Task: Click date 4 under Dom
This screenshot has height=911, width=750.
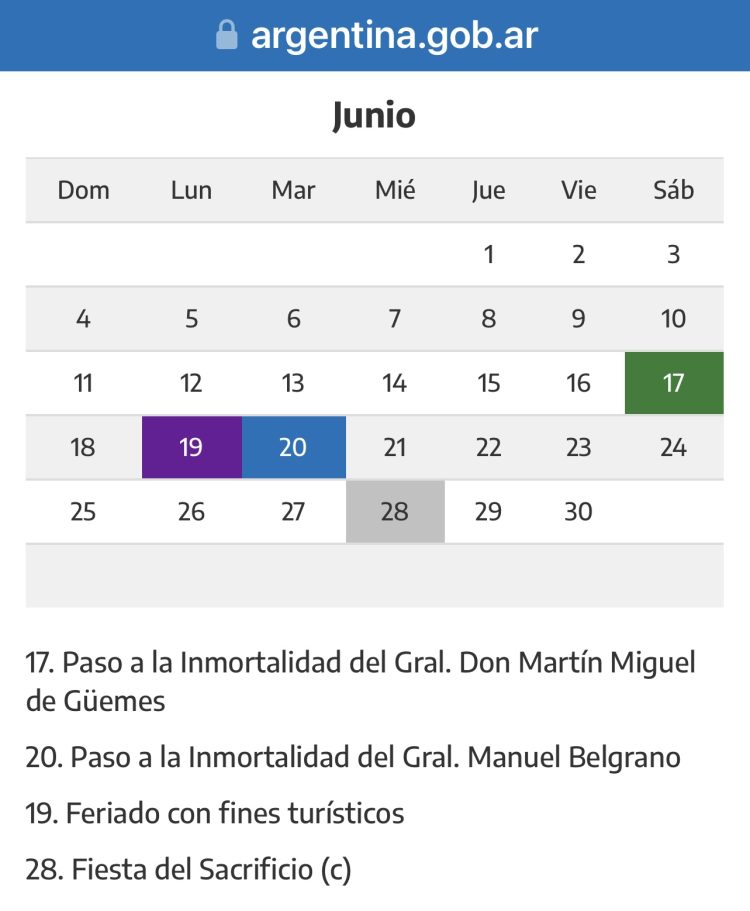Action: pyautogui.click(x=84, y=319)
